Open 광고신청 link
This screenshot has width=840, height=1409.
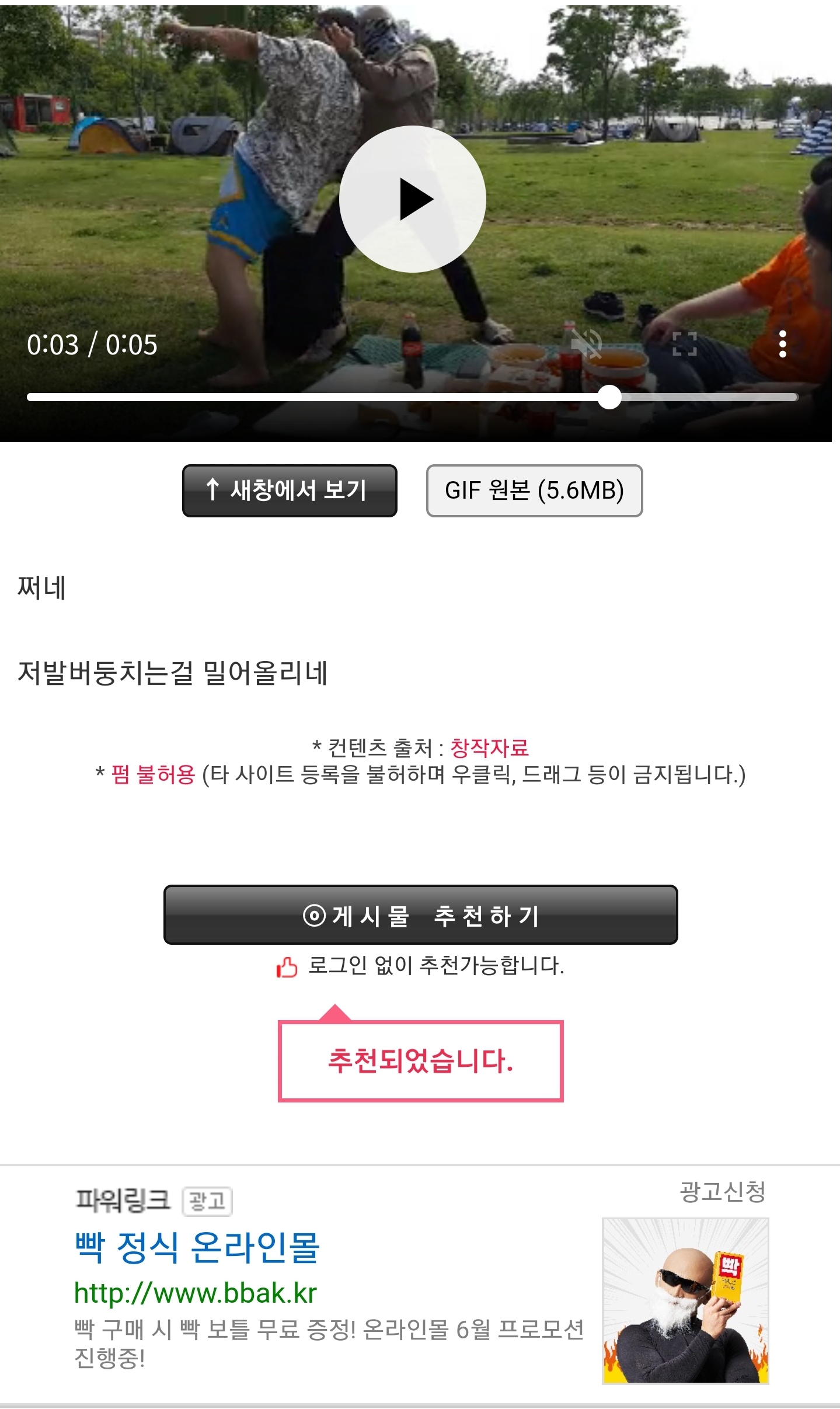point(723,1192)
